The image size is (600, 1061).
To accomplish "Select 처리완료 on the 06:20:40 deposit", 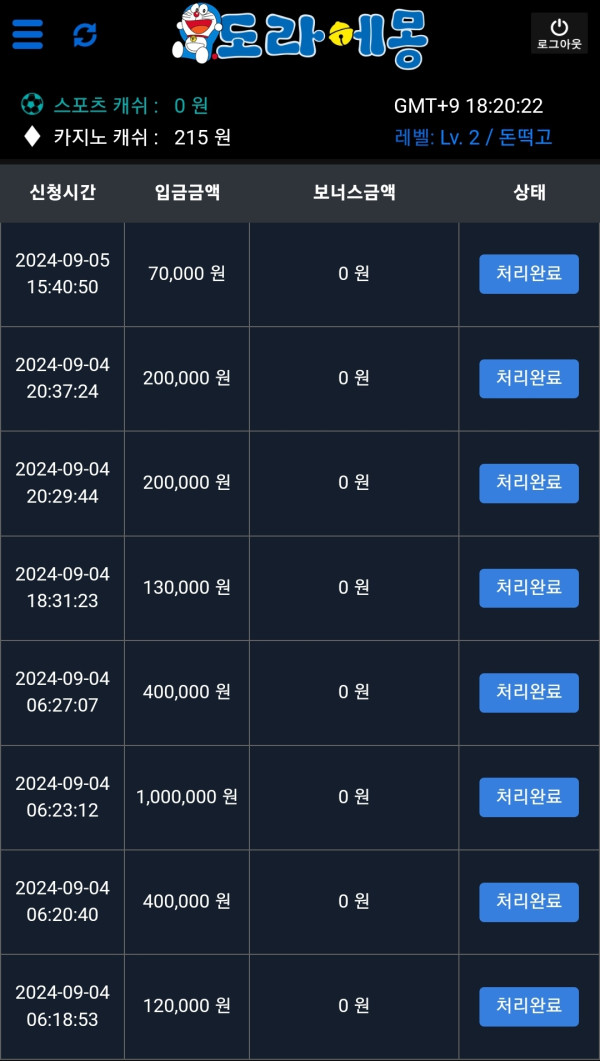I will coord(529,902).
